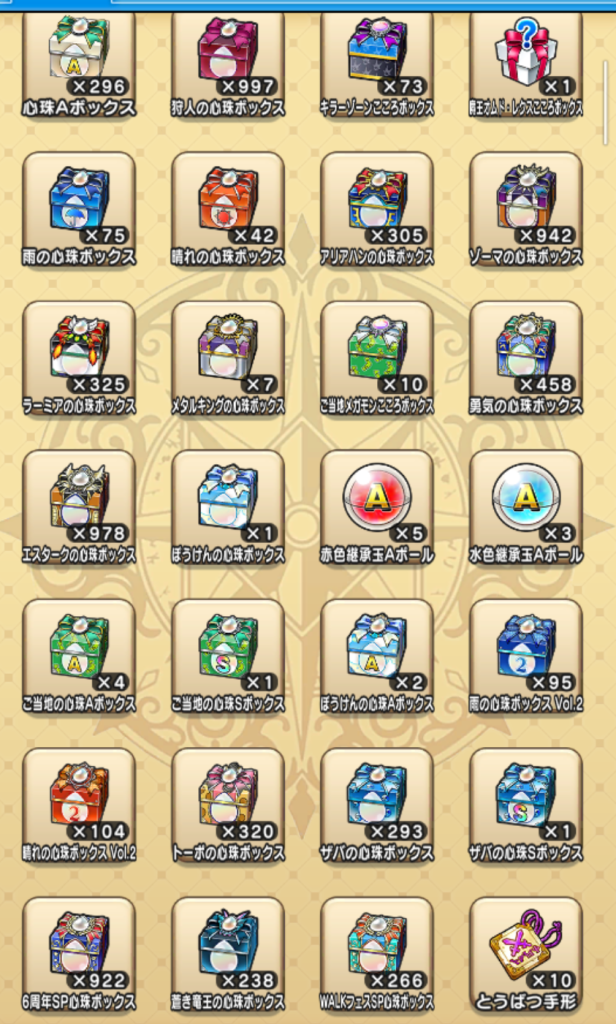Choose ぼうけんの心珠Aボックス
This screenshot has height=1024, width=616.
coord(377,650)
